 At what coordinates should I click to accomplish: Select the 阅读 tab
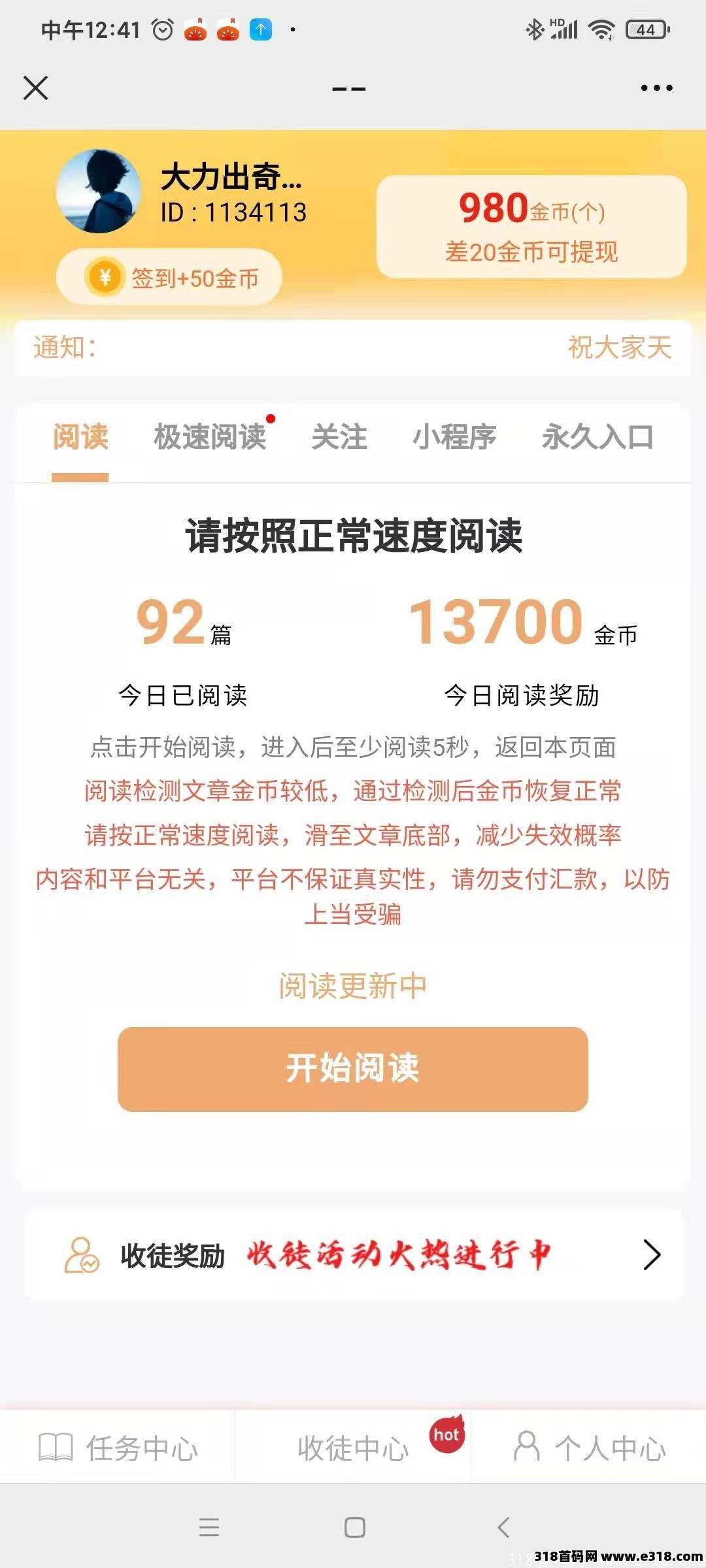80,436
